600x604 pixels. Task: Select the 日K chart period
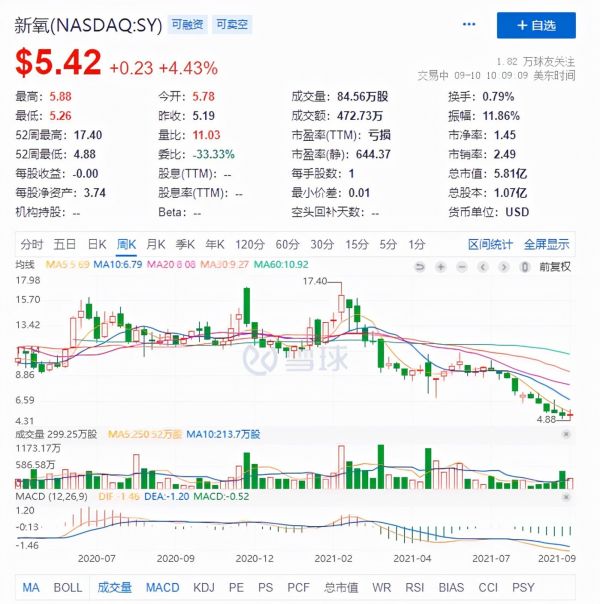tap(96, 244)
